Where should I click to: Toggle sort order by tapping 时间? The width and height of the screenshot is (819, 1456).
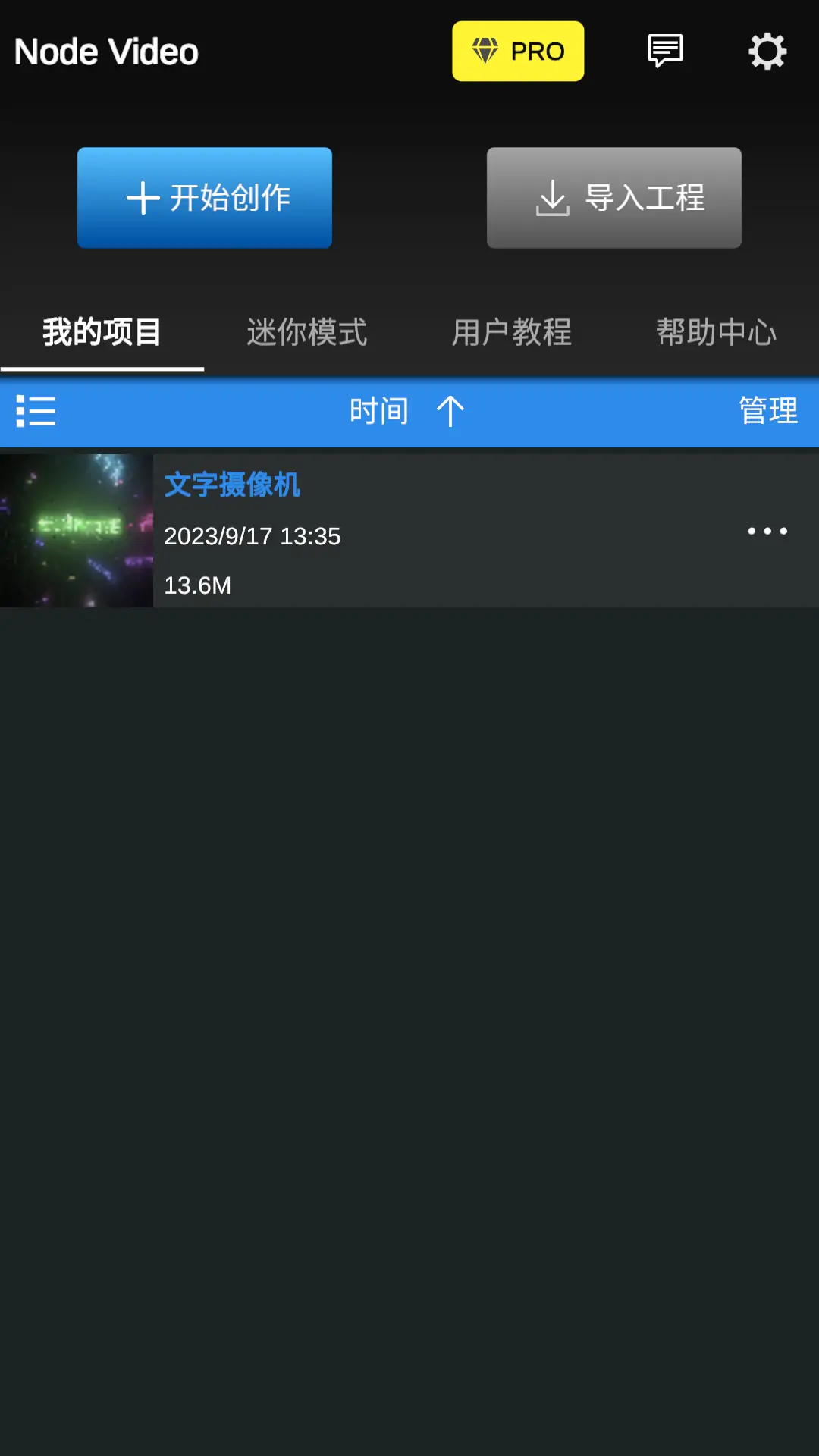point(380,409)
